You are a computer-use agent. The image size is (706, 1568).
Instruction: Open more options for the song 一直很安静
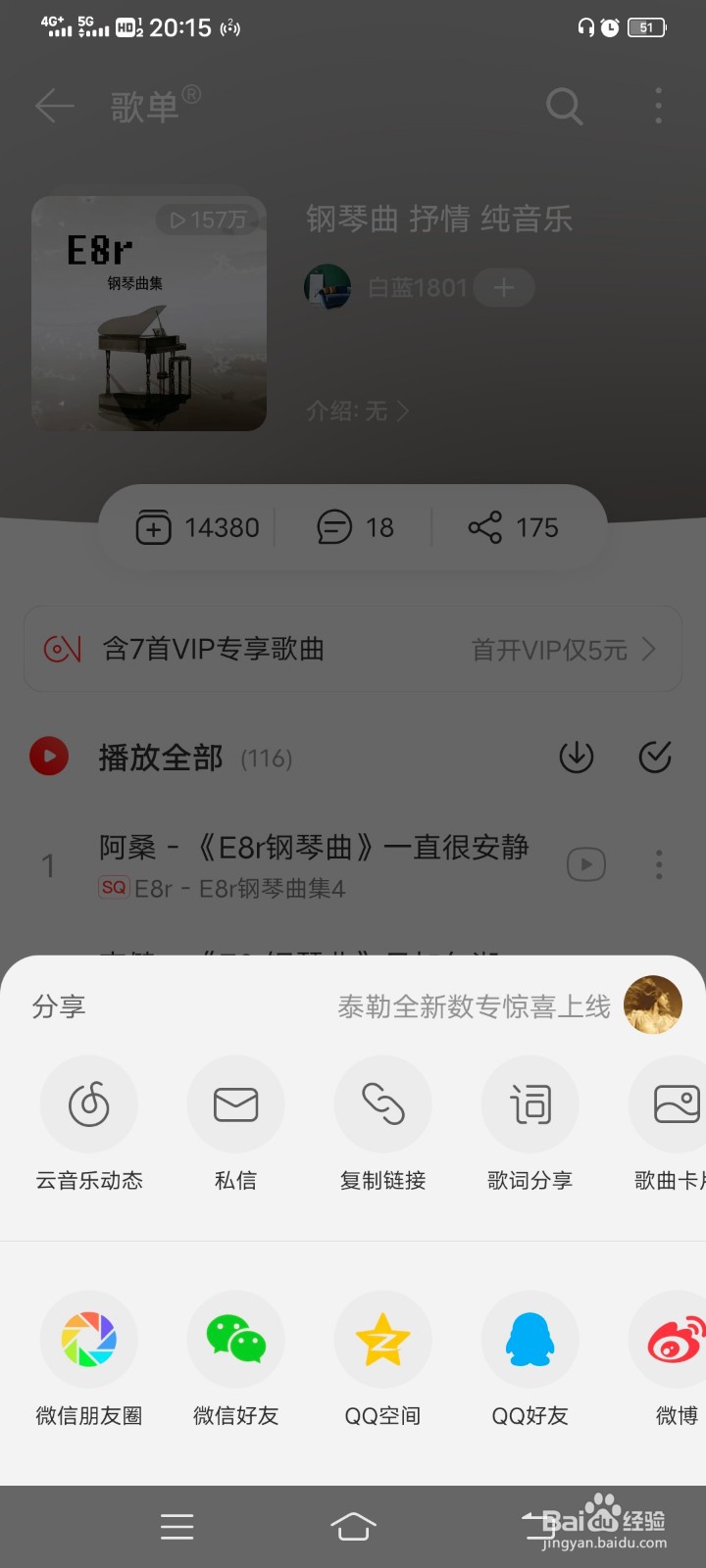click(x=658, y=864)
